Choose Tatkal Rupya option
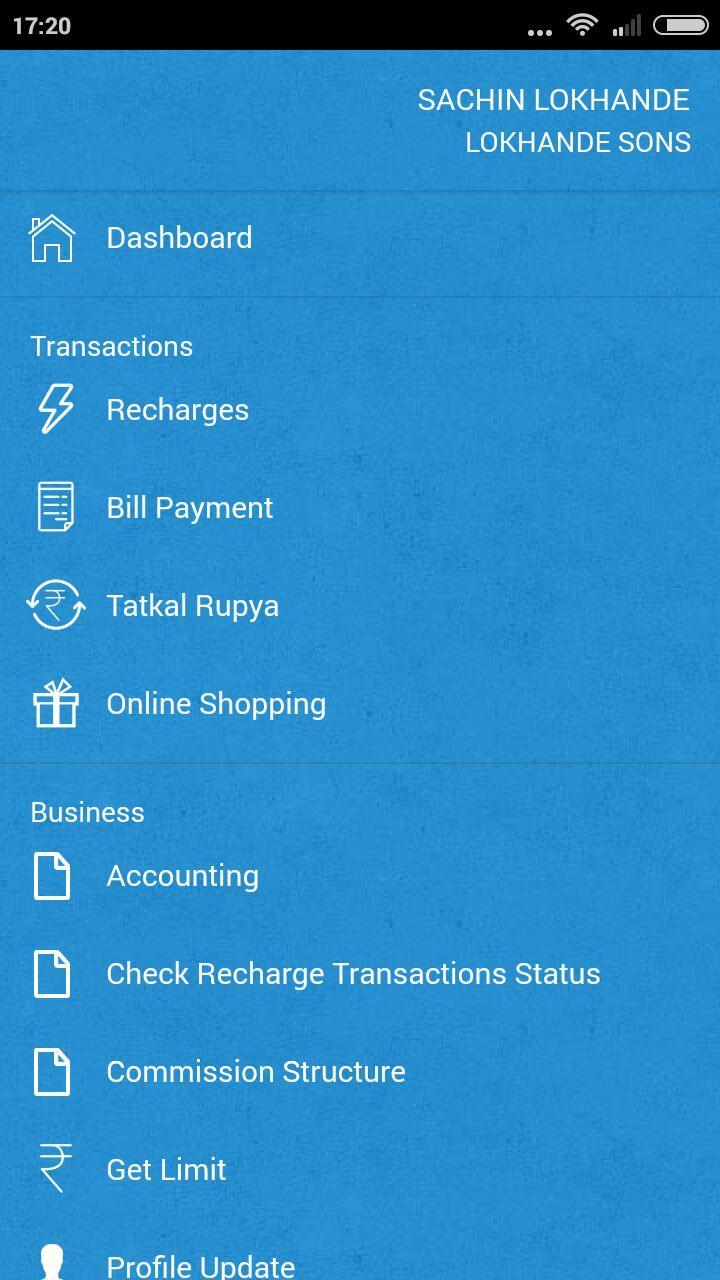The width and height of the screenshot is (720, 1280). tap(192, 605)
